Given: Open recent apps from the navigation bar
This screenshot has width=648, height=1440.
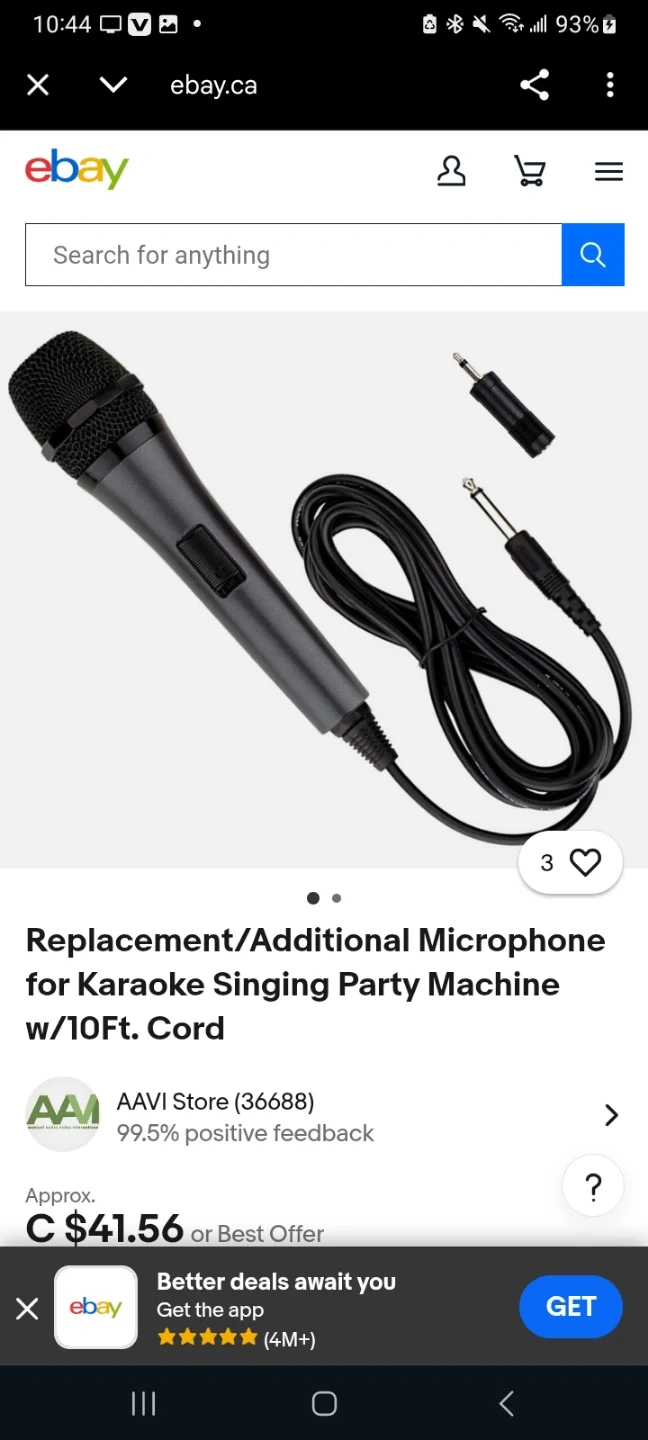Looking at the screenshot, I should (x=144, y=1403).
